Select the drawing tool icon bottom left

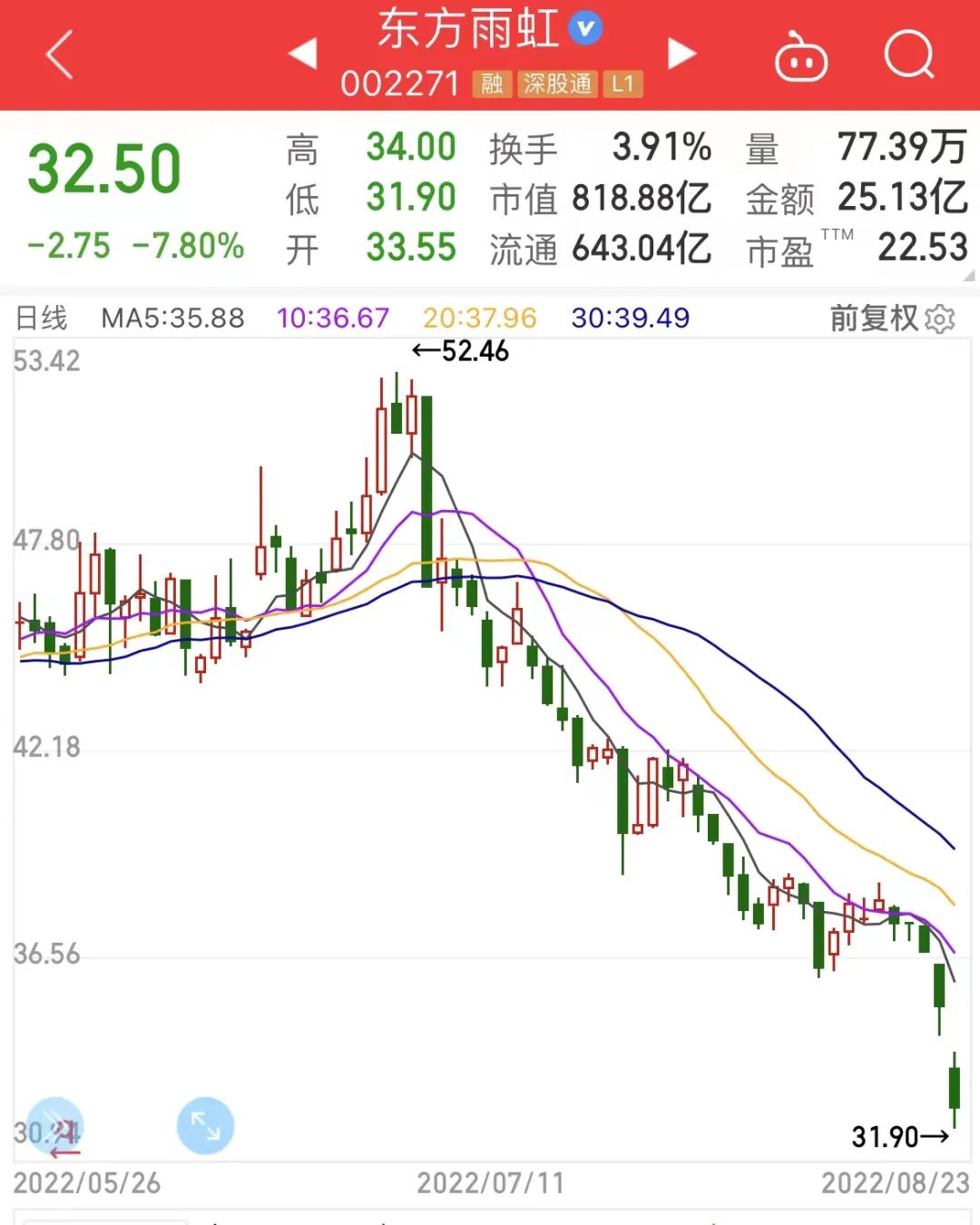[56, 1125]
